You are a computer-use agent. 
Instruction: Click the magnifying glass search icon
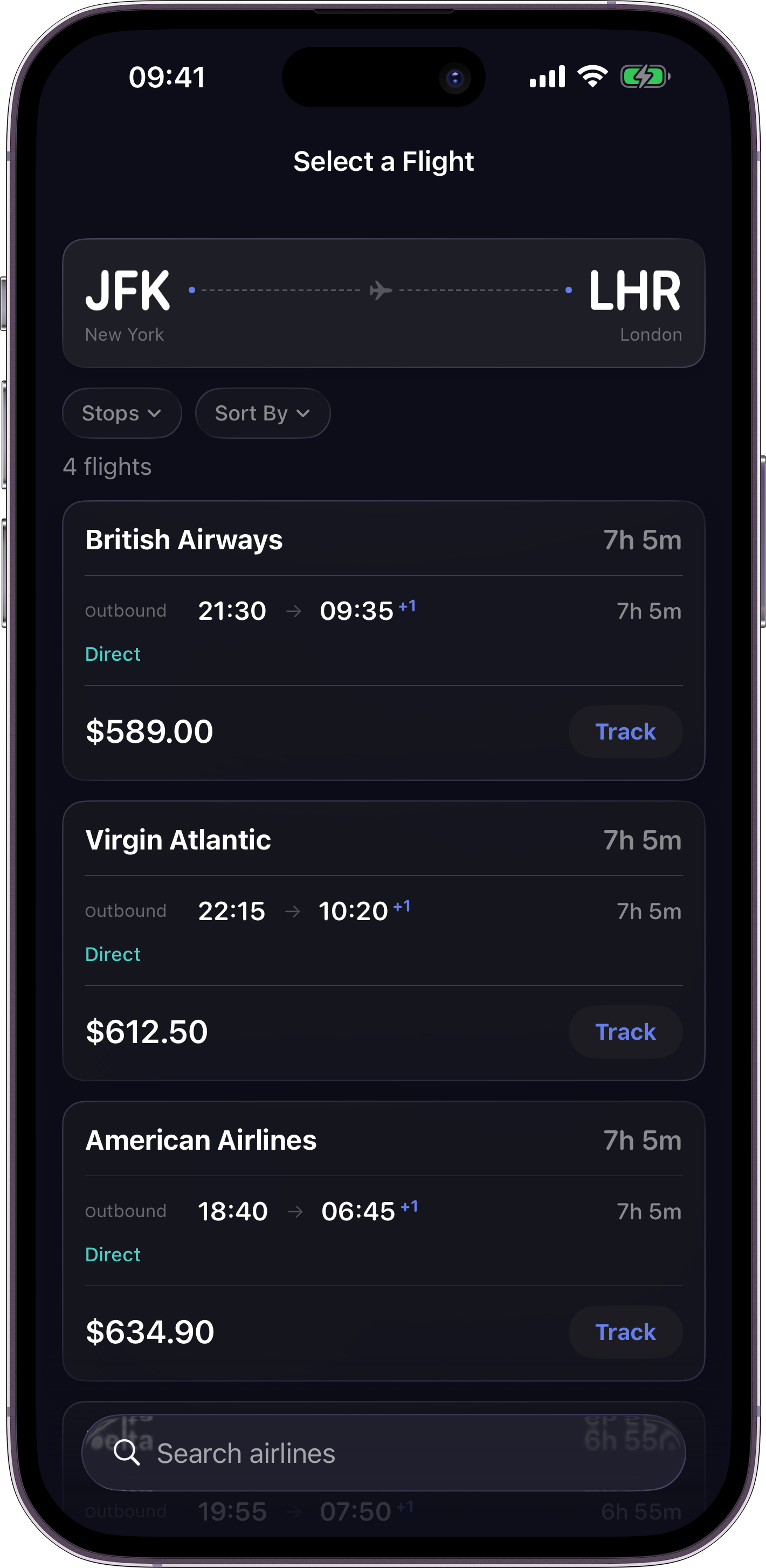129,1454
